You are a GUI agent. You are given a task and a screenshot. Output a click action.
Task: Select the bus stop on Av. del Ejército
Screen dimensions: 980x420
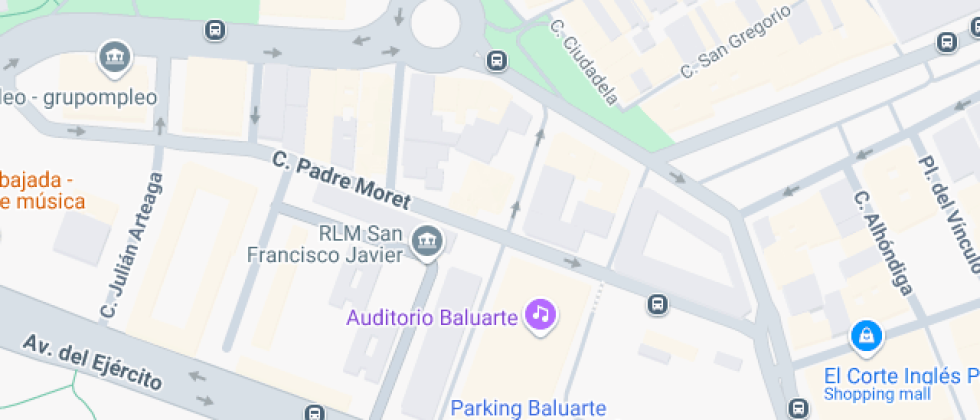click(x=315, y=412)
